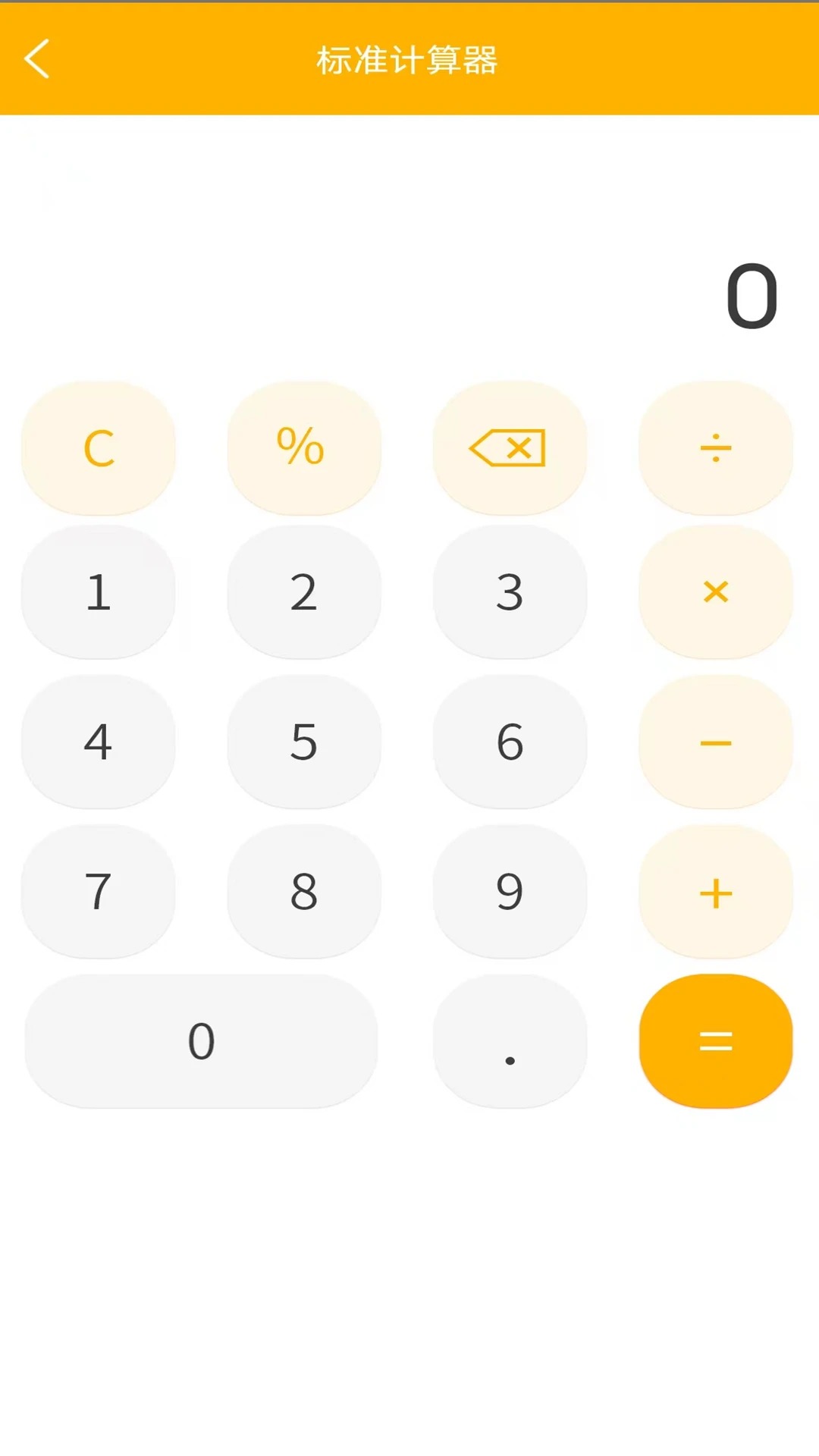
Task: Calculate result with equals key
Action: coord(716,1041)
